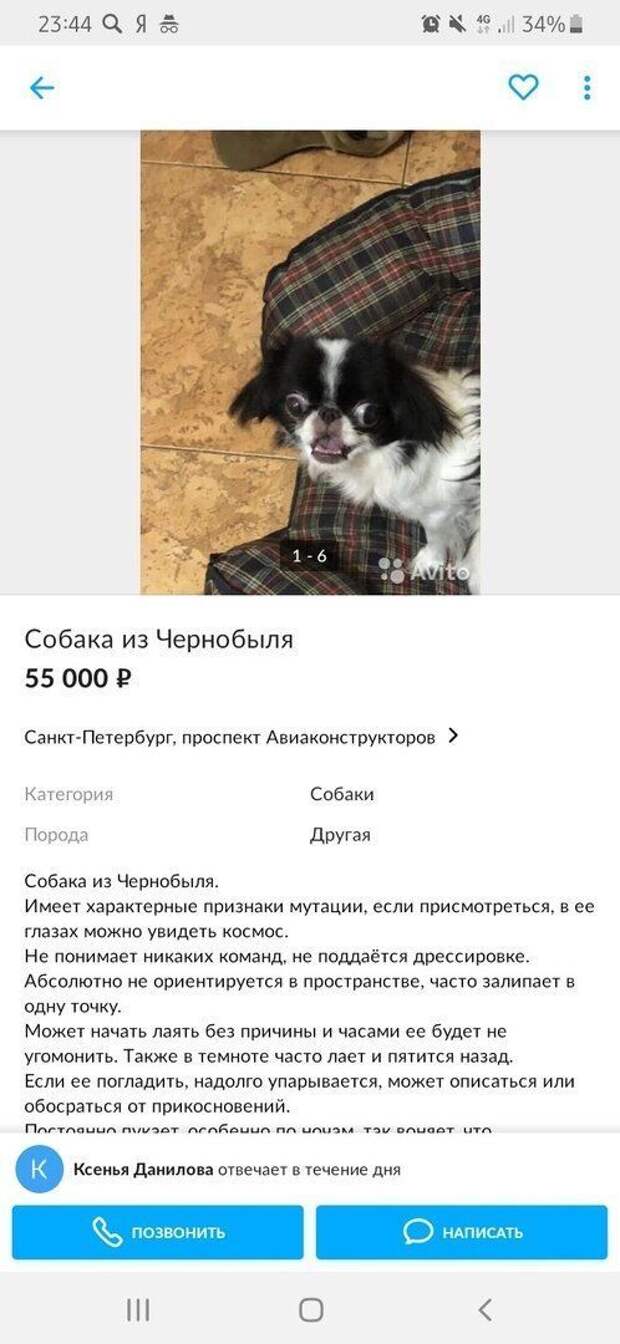
Task: Message the seller with Написать
Action: pyautogui.click(x=462, y=1232)
